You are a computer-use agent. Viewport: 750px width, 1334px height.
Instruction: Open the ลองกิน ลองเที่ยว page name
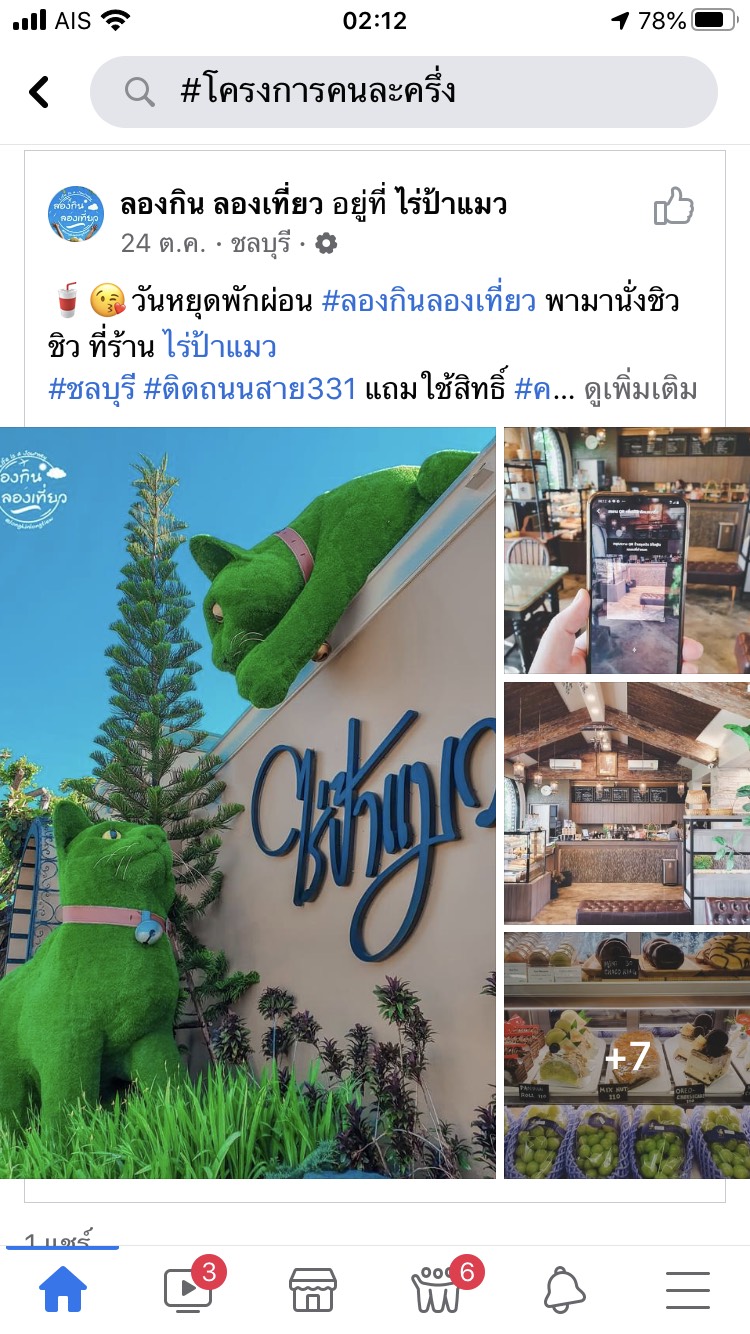(221, 205)
